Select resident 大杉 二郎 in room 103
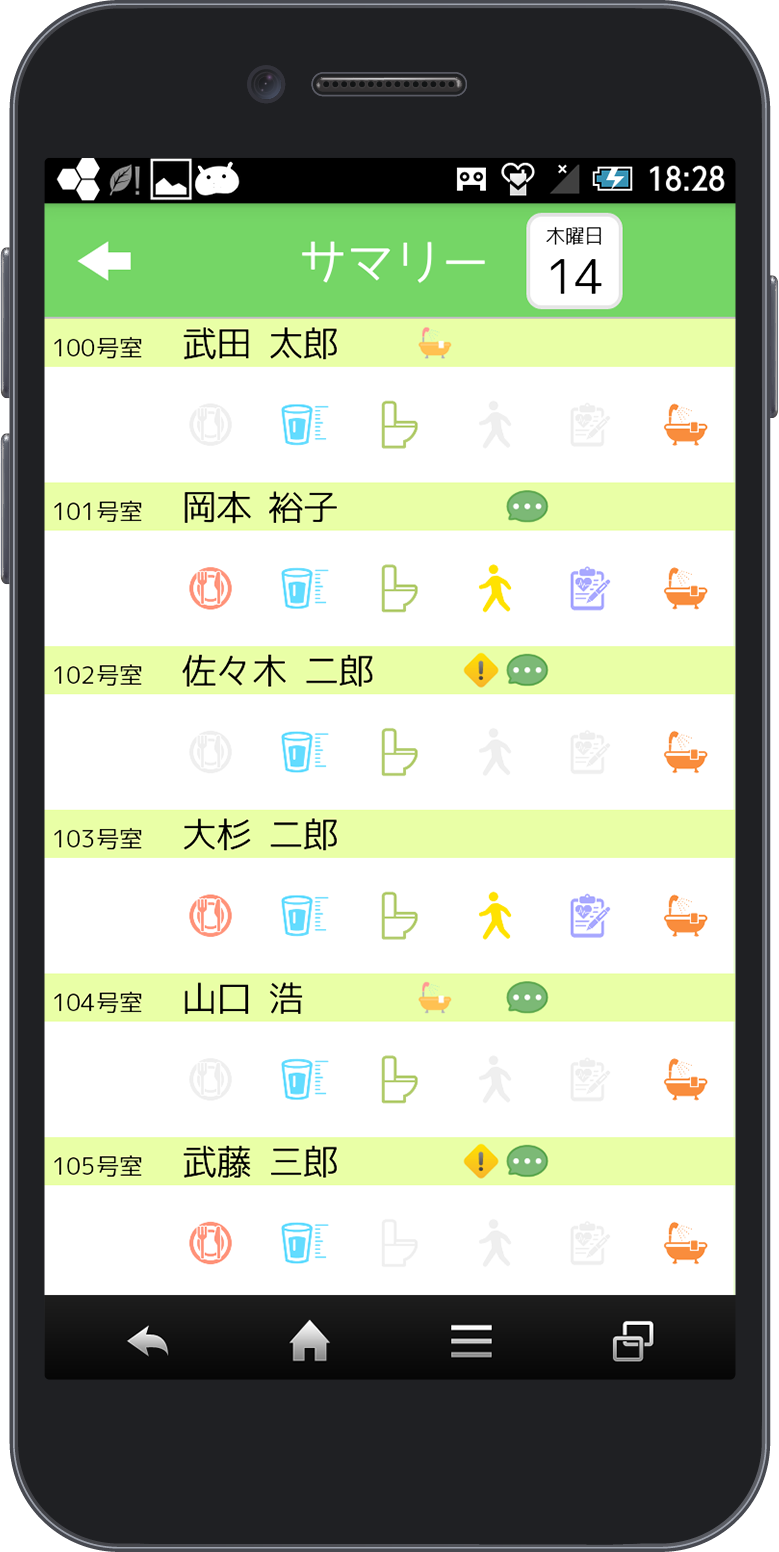779x1552 pixels. click(x=261, y=835)
